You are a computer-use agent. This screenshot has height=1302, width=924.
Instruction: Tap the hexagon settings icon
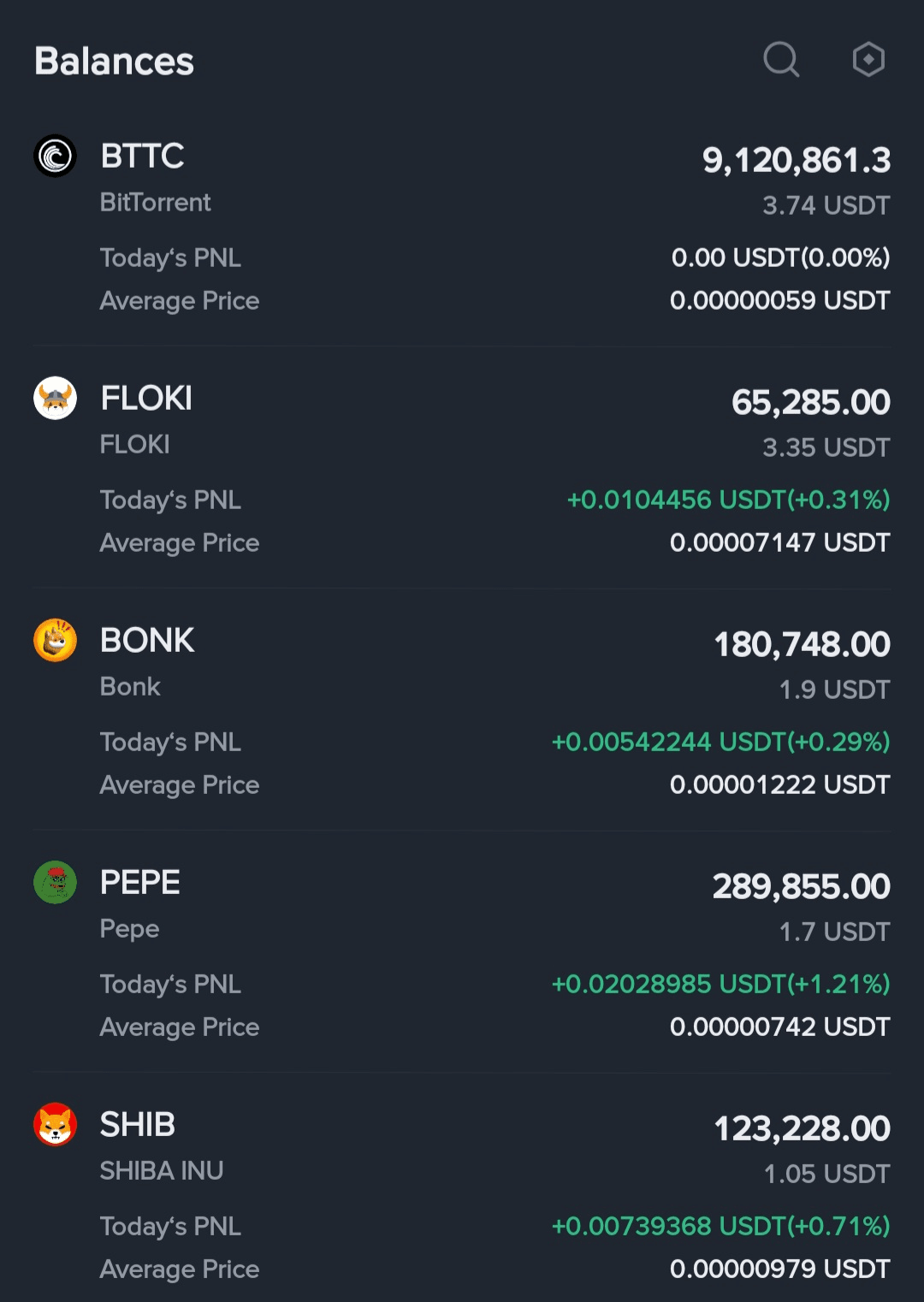868,60
